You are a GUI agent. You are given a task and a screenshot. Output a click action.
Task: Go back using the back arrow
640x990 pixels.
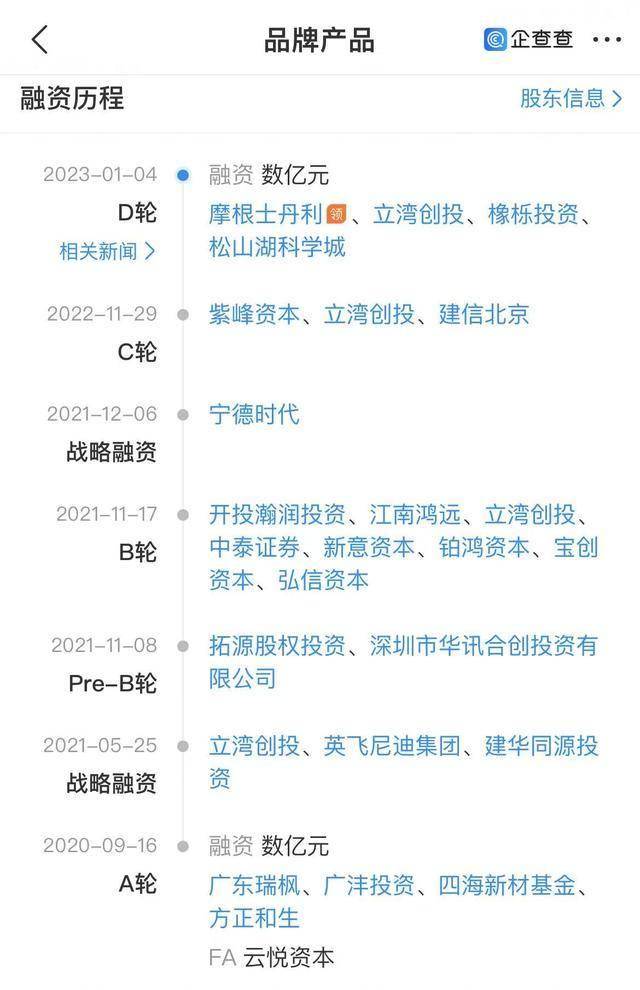[40, 40]
